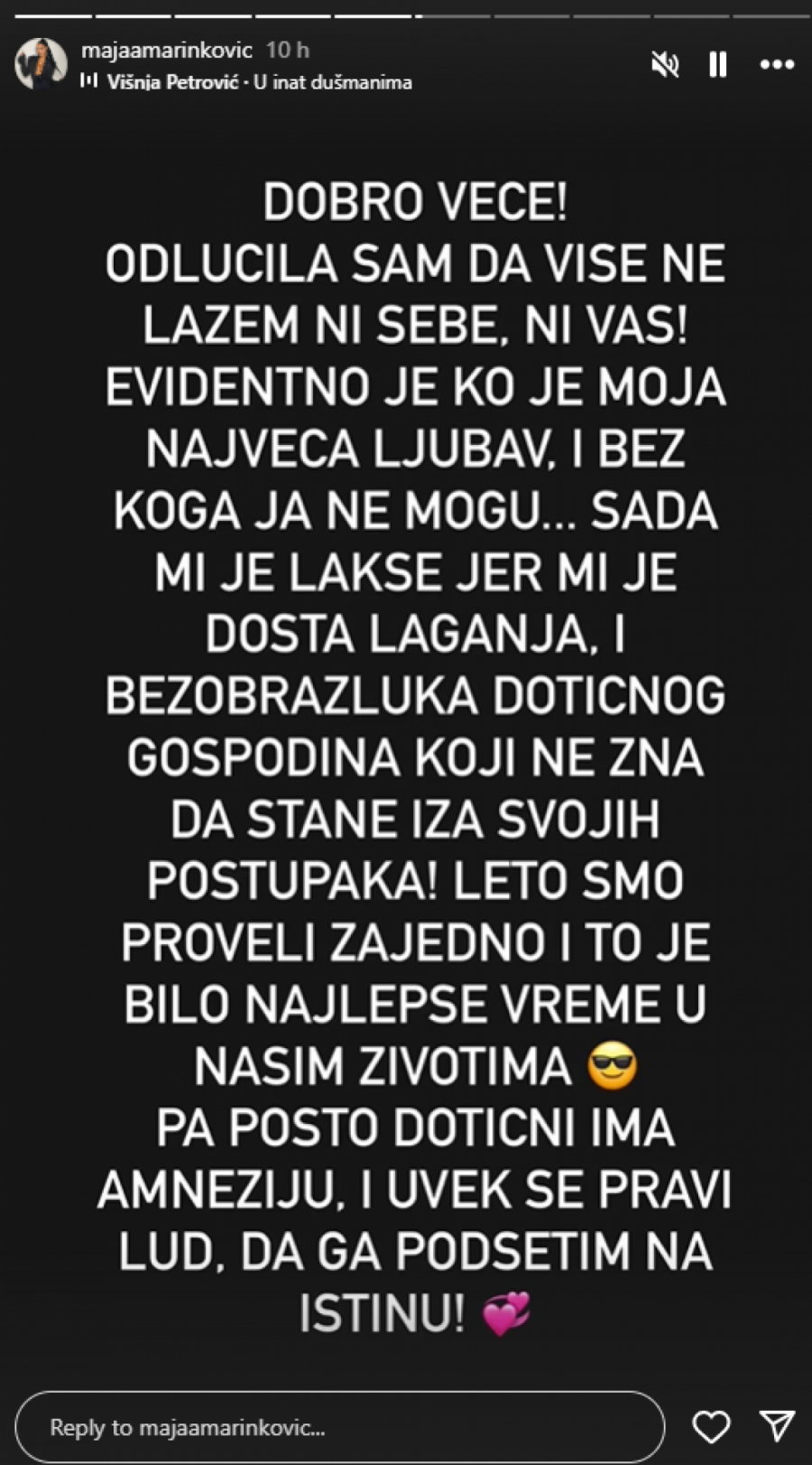Unmute the story sound
812x1465 pixels.
pos(665,64)
